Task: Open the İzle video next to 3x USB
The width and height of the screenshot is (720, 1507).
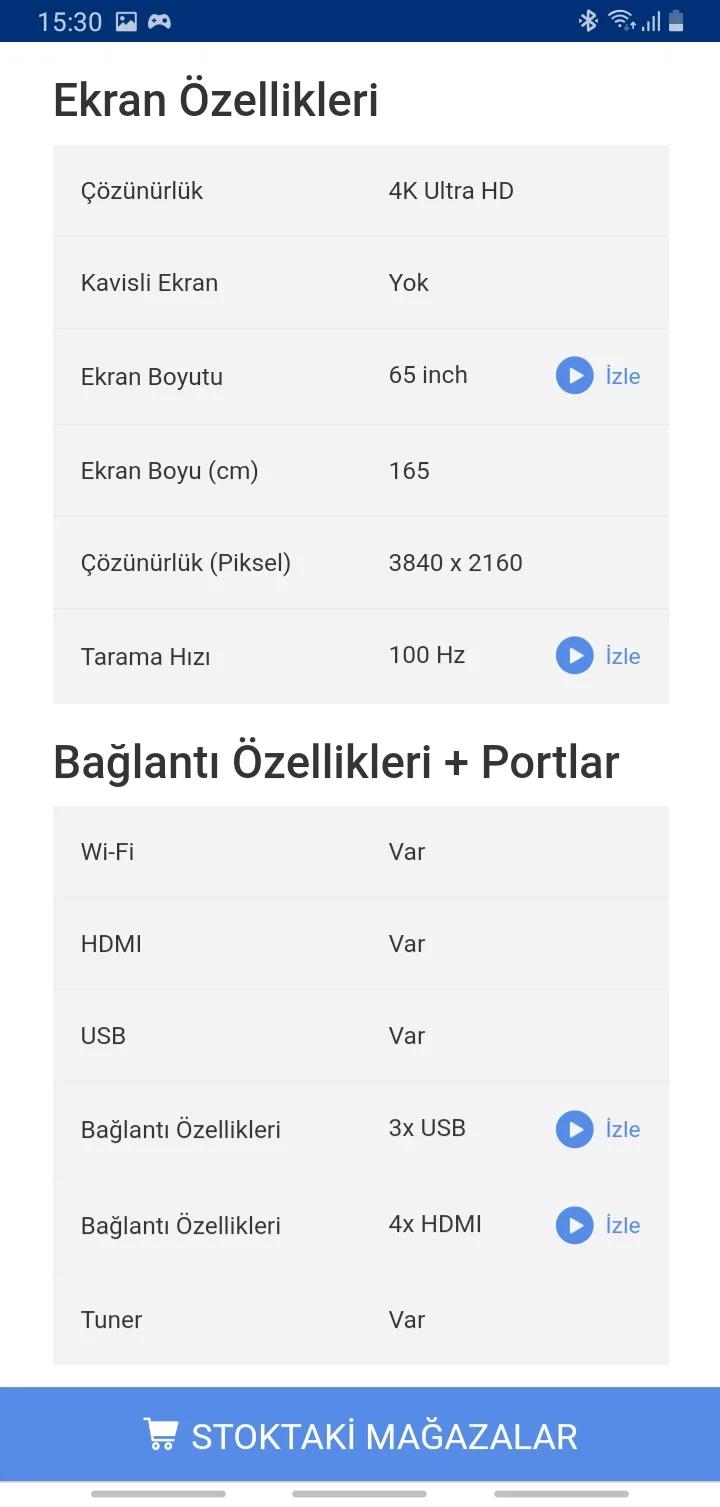Action: [597, 1129]
